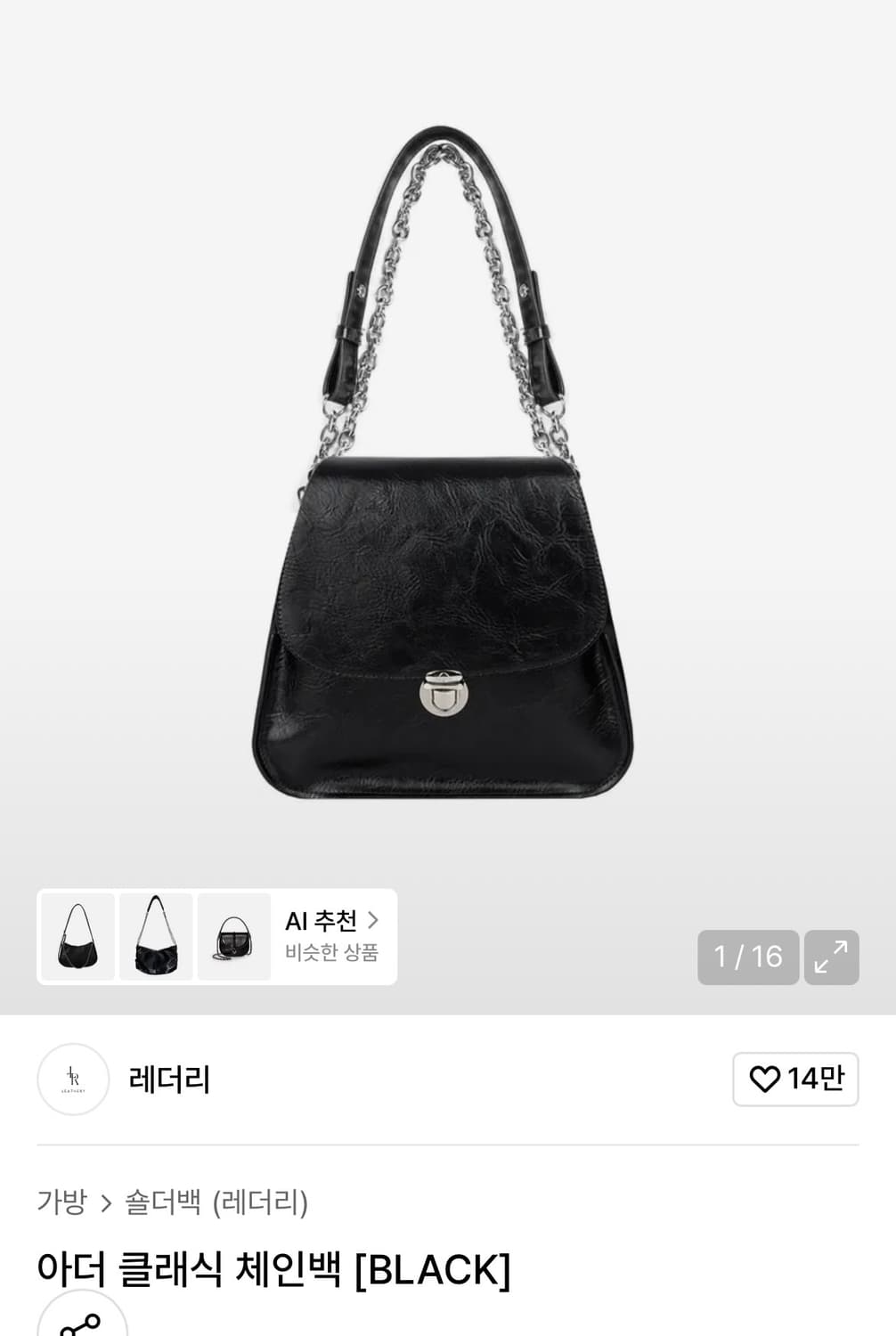Select the second recommended crossbody bag thumbnail
This screenshot has width=896, height=1336.
(155, 935)
